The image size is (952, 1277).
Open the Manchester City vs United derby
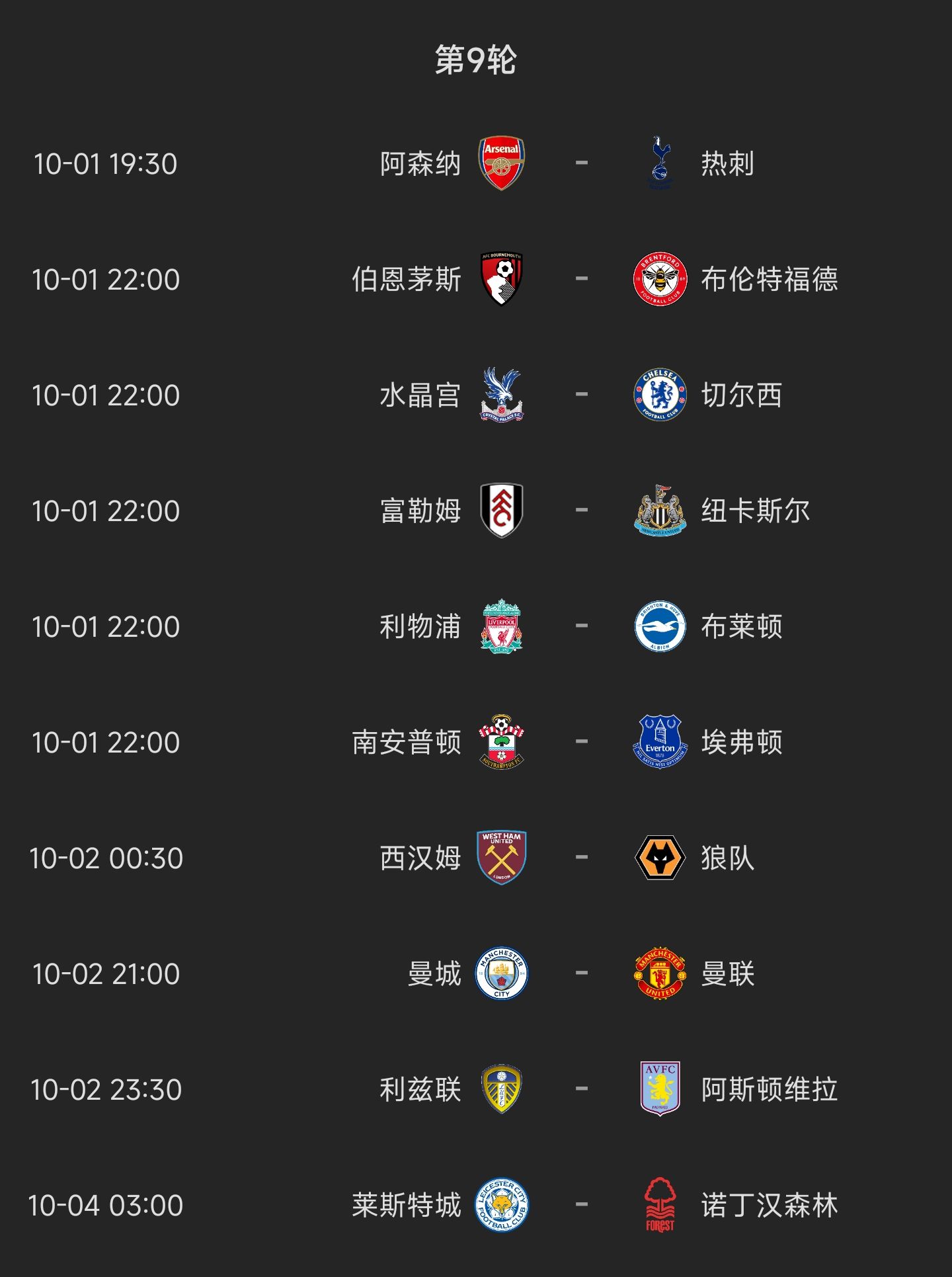tap(580, 973)
